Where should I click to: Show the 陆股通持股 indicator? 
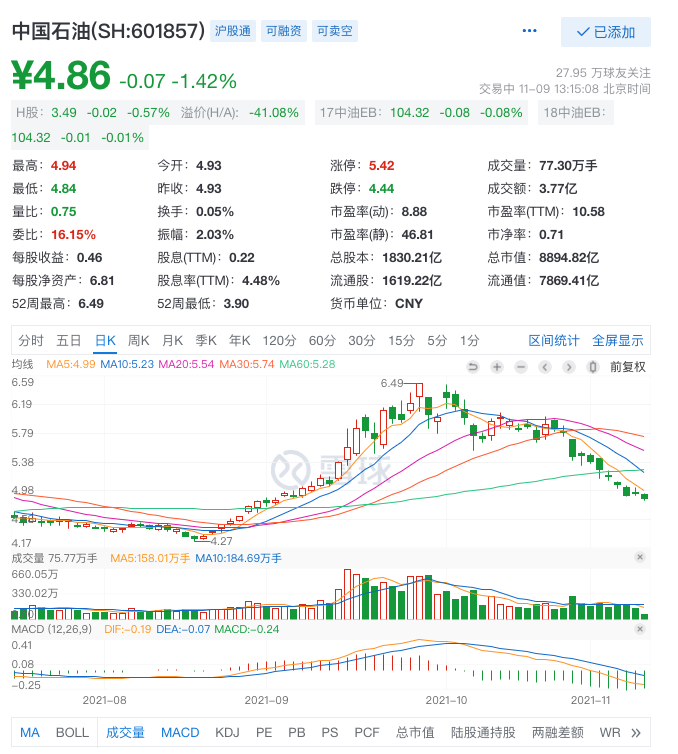[483, 732]
